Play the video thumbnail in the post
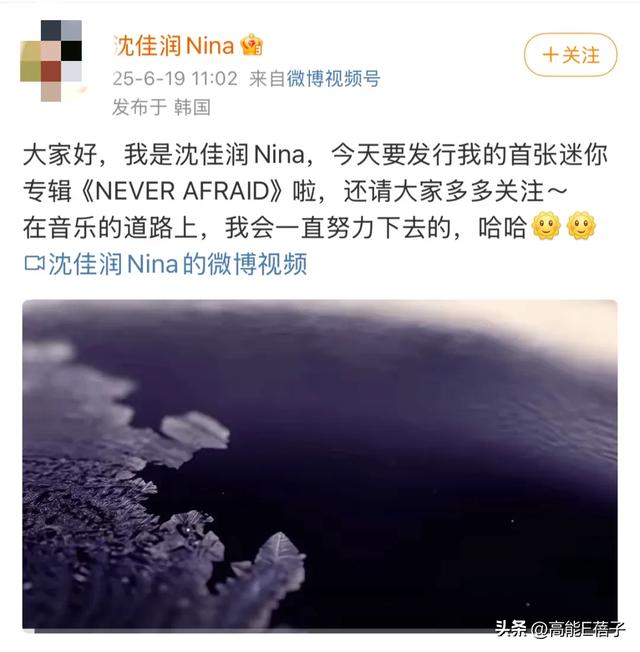The image size is (640, 652). click(319, 465)
